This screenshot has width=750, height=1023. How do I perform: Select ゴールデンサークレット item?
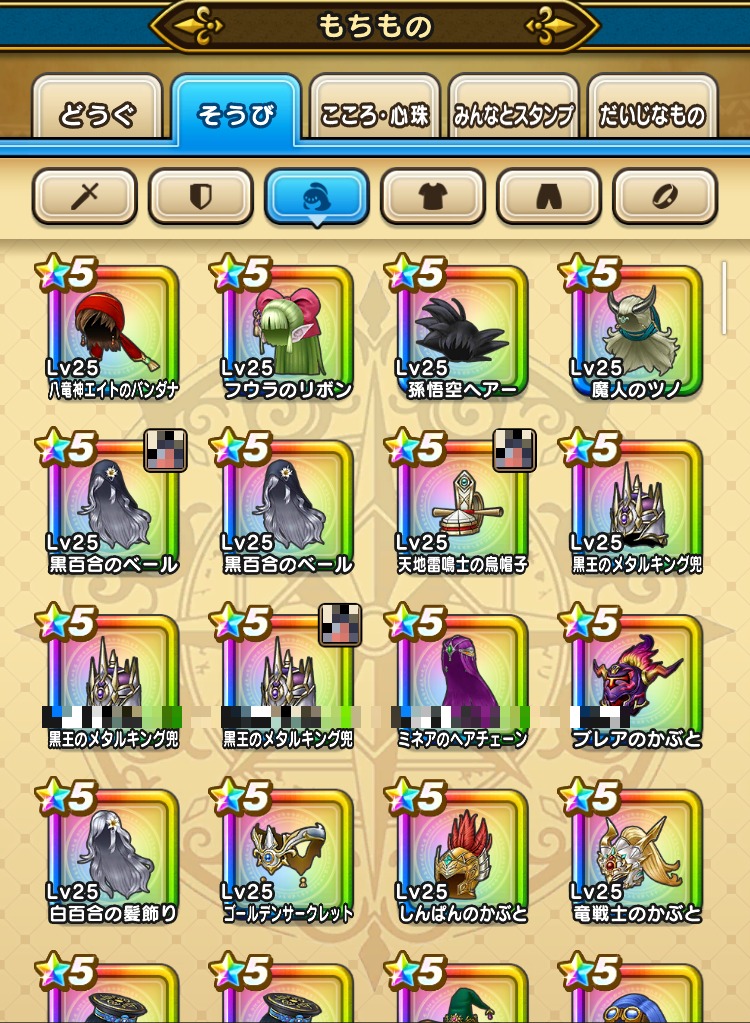coord(287,857)
